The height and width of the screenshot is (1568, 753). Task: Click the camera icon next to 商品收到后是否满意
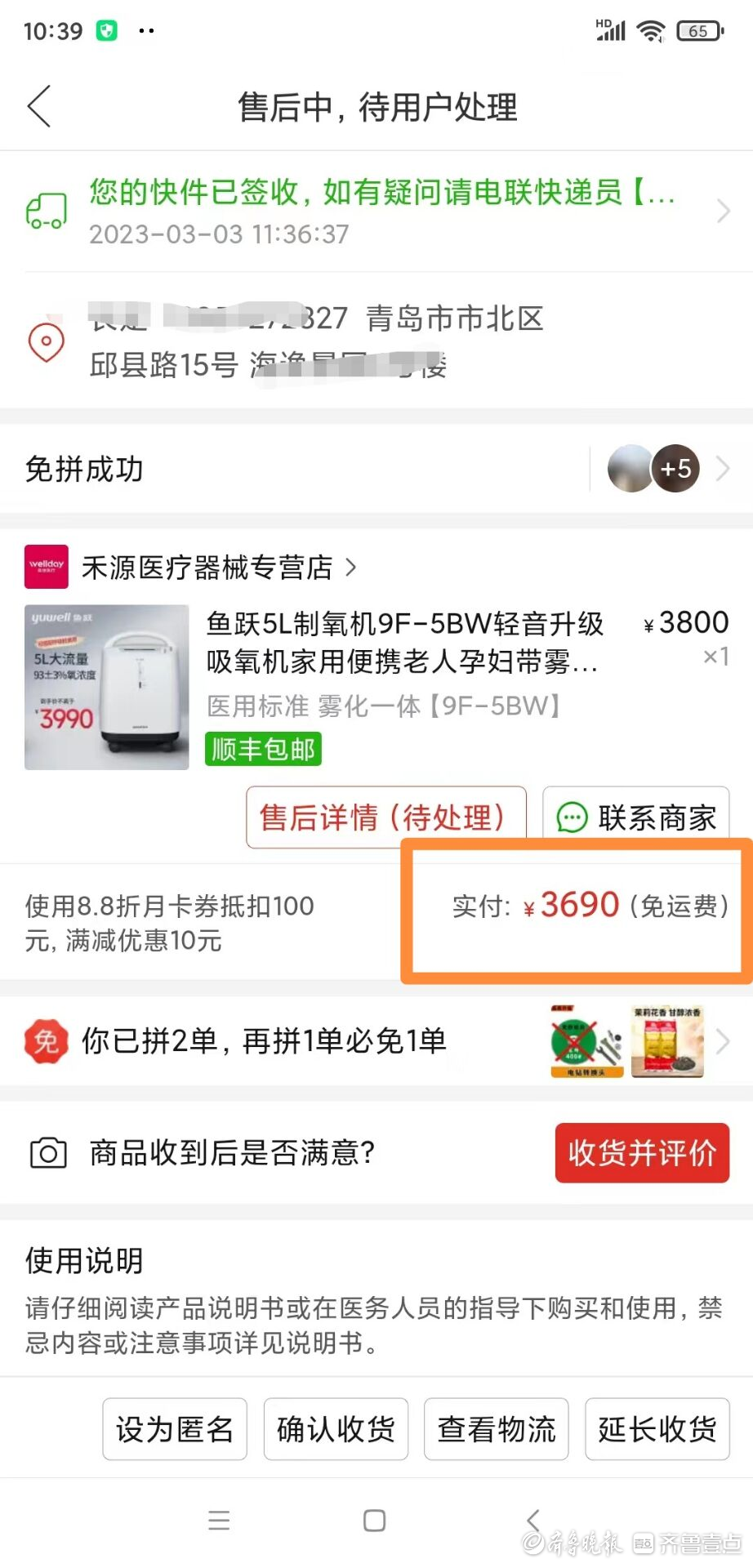tap(47, 1153)
